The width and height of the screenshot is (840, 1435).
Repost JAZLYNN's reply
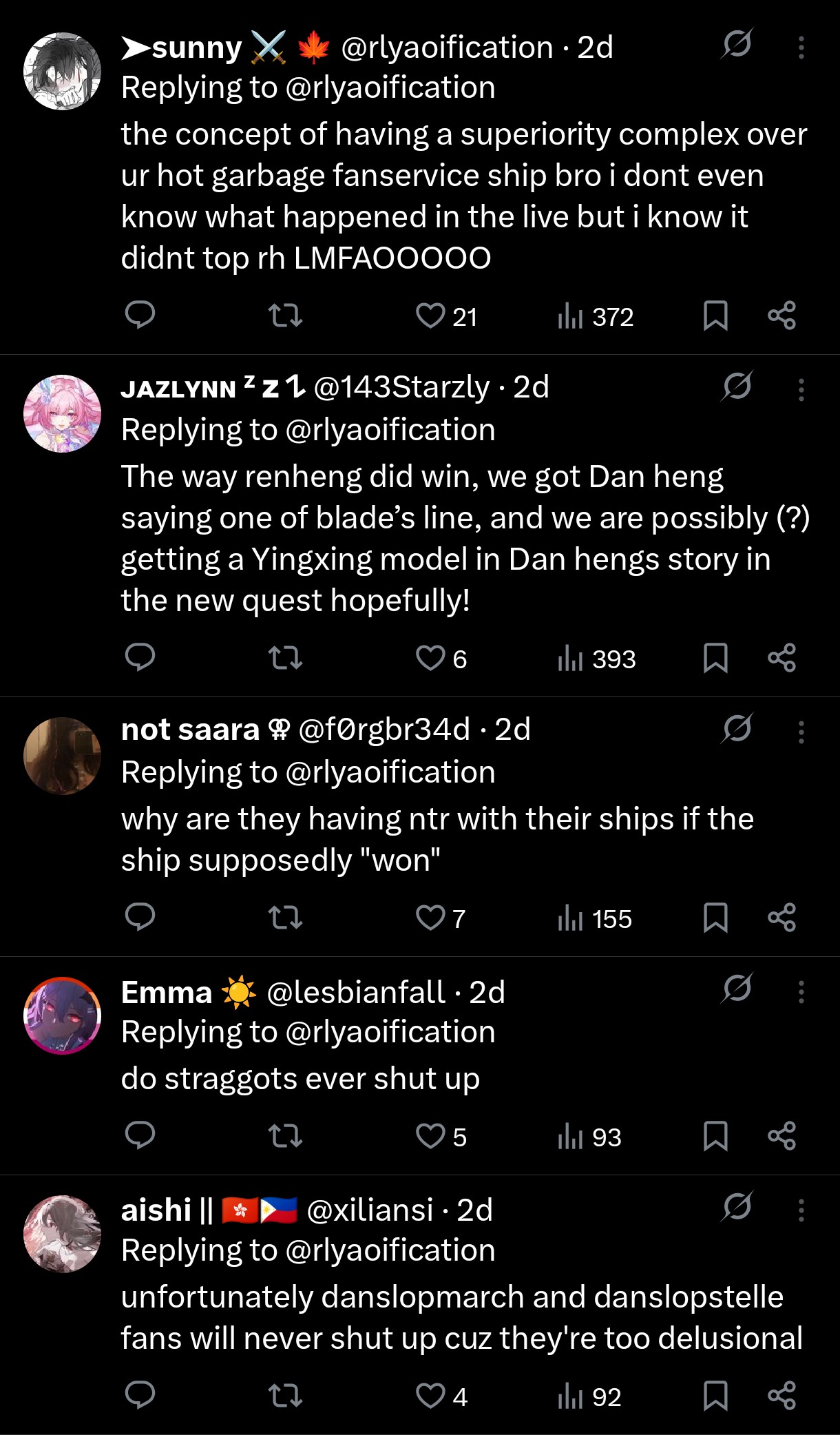pyautogui.click(x=285, y=658)
